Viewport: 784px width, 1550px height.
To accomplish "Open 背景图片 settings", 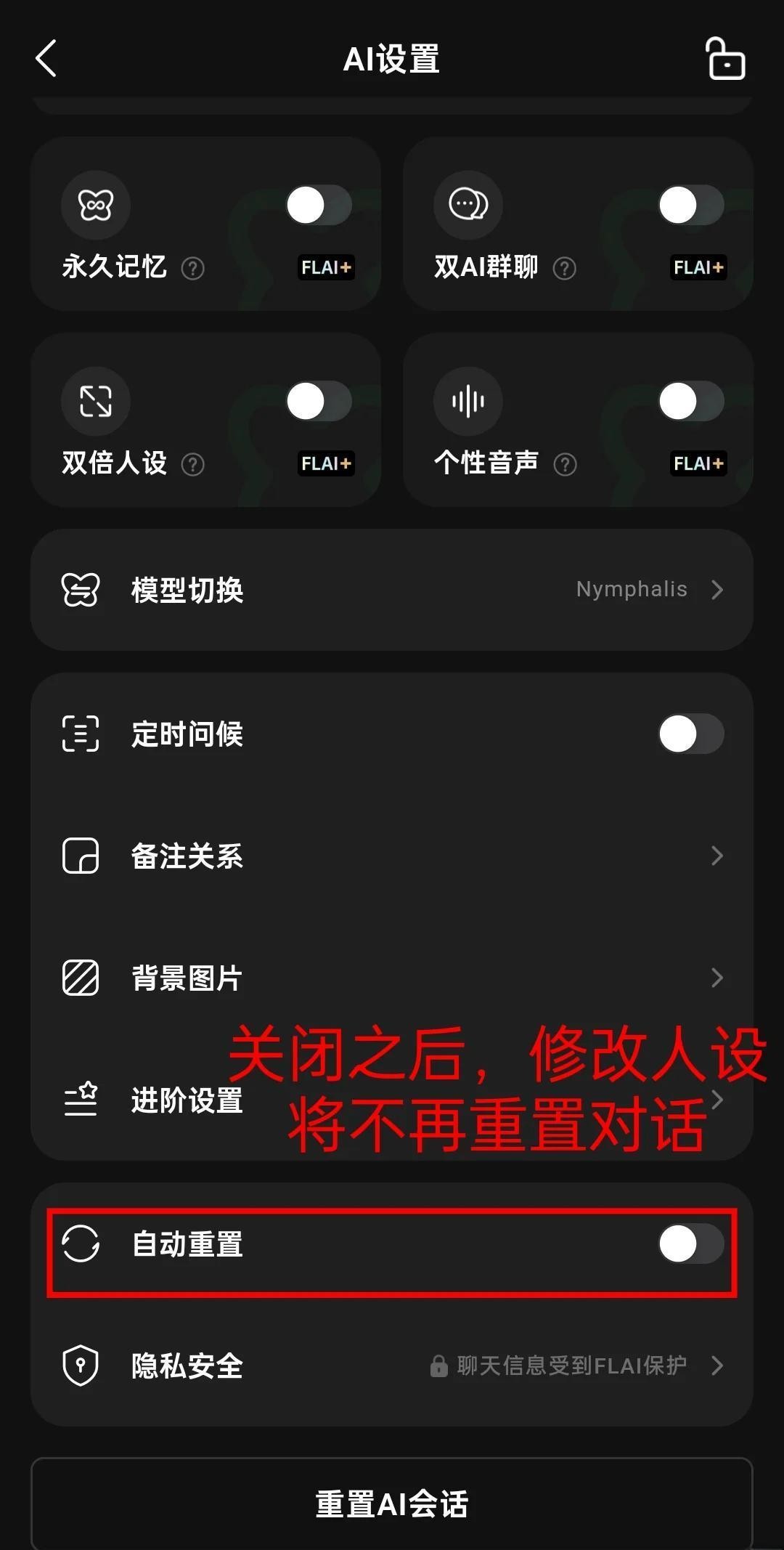I will click(392, 978).
